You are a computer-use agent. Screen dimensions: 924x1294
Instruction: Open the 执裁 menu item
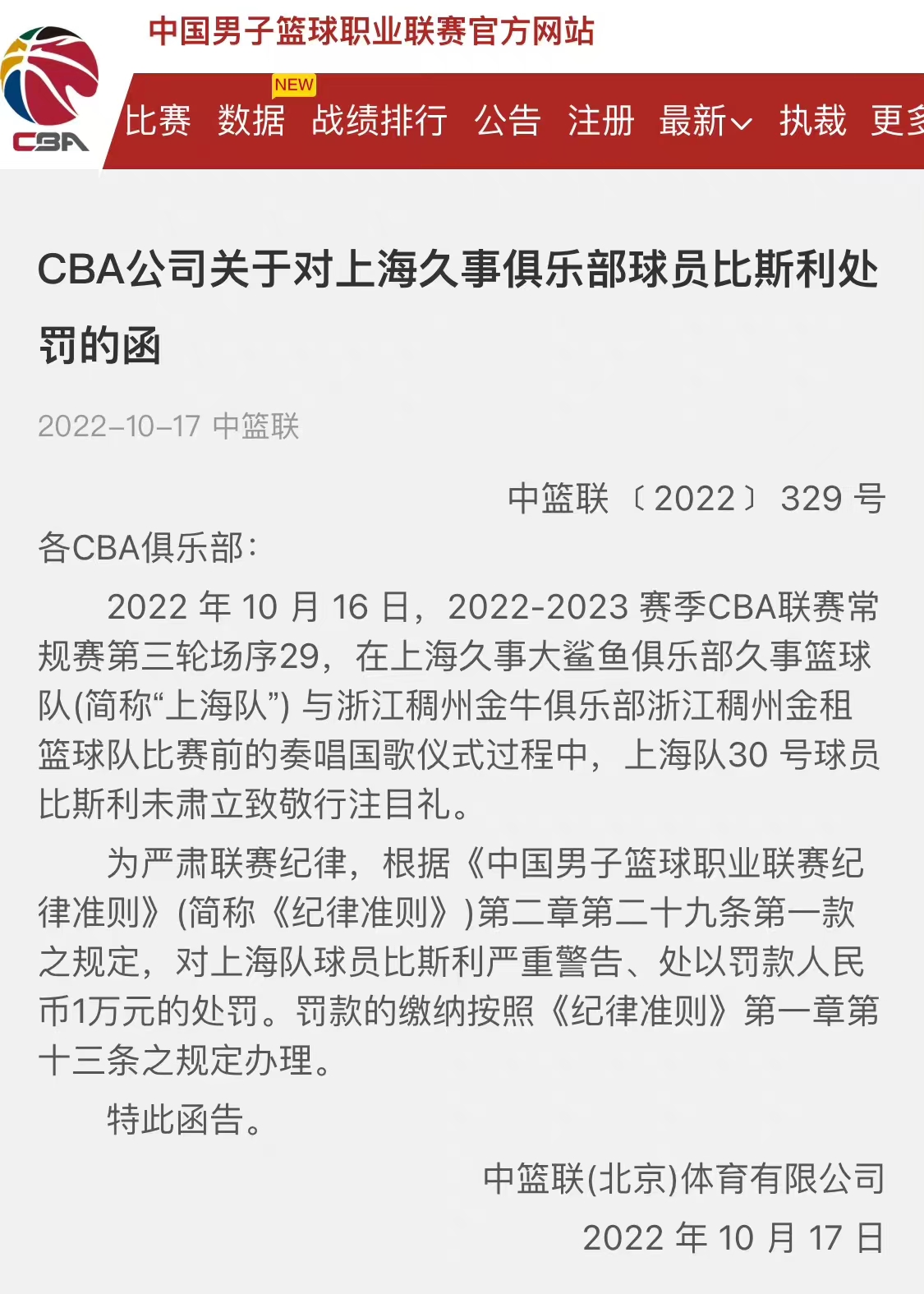811,122
